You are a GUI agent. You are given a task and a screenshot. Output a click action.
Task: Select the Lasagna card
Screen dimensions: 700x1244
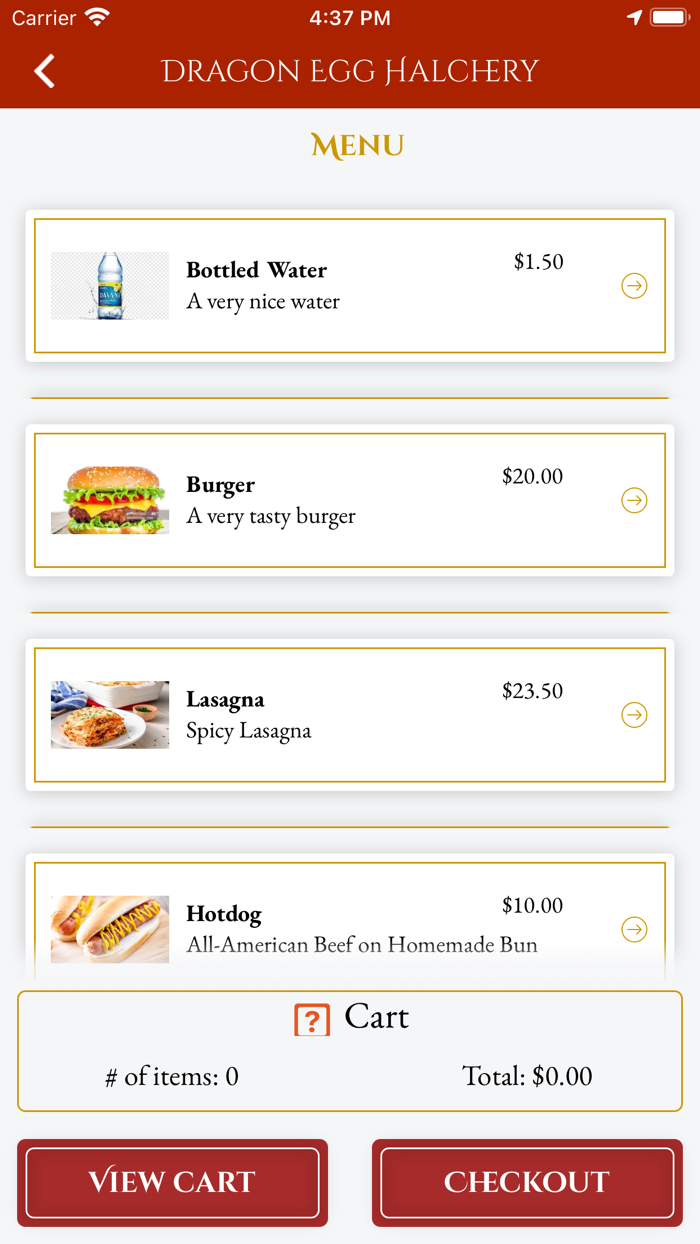coord(350,715)
